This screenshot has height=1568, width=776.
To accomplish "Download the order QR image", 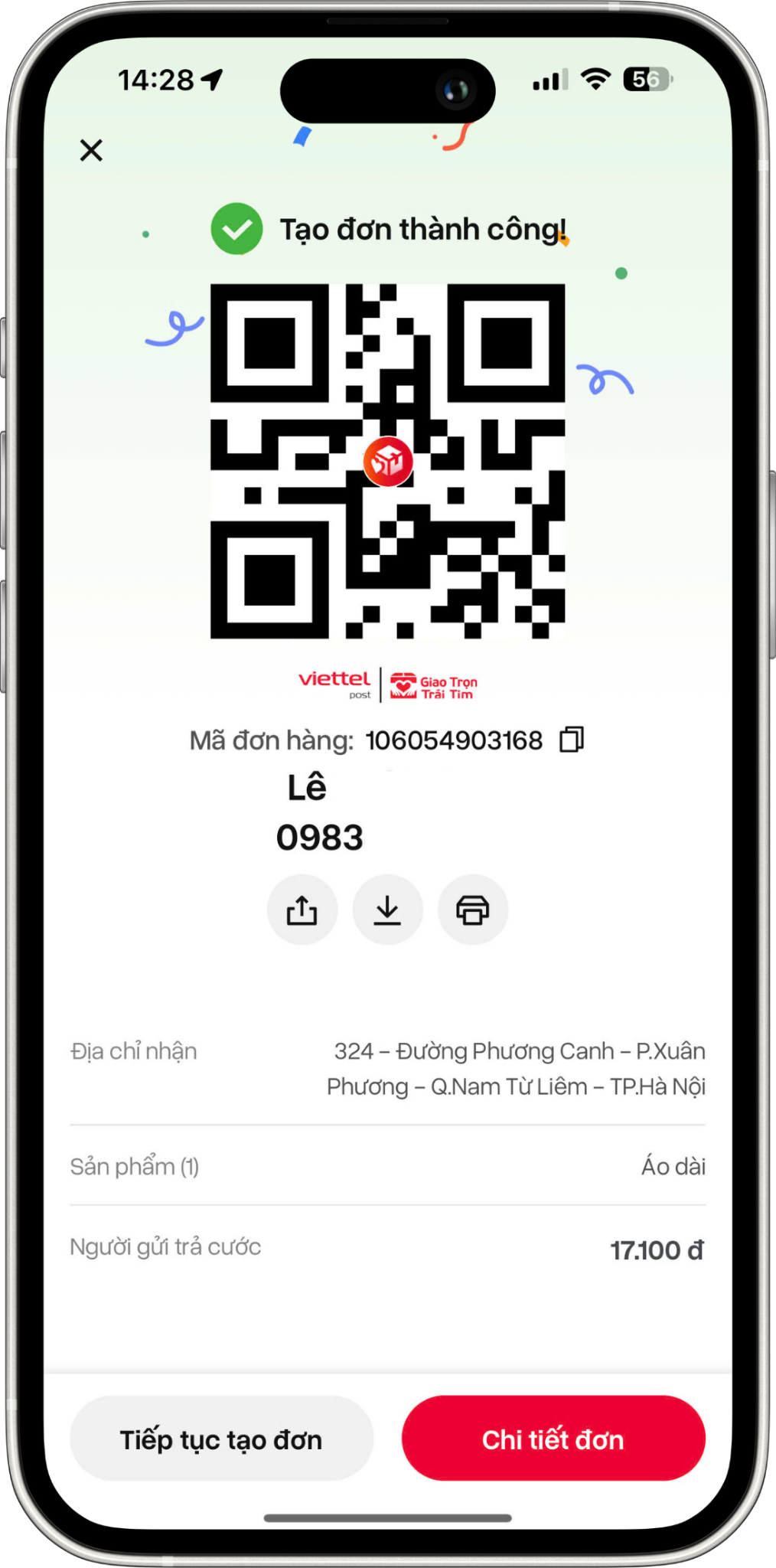I will point(387,910).
